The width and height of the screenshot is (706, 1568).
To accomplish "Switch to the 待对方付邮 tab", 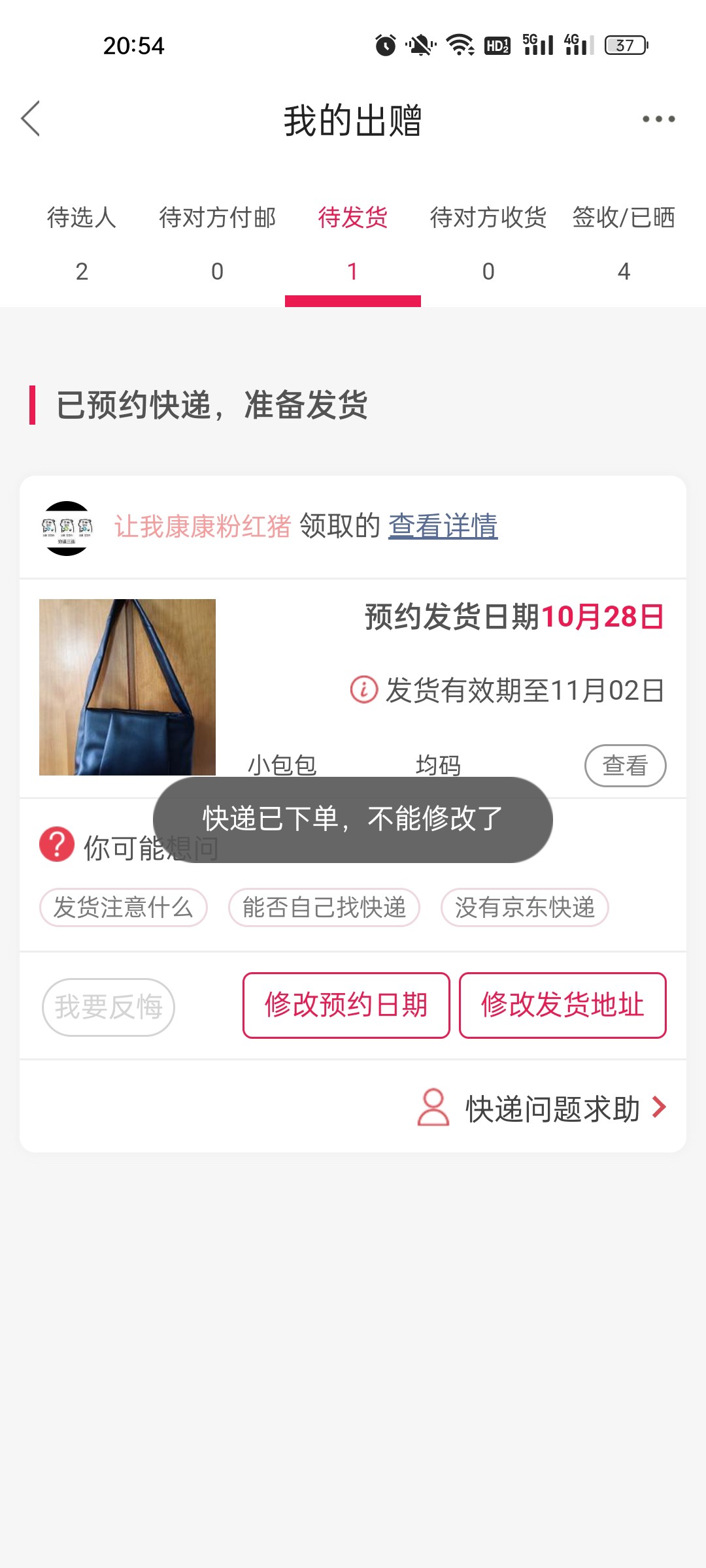I will (x=217, y=242).
